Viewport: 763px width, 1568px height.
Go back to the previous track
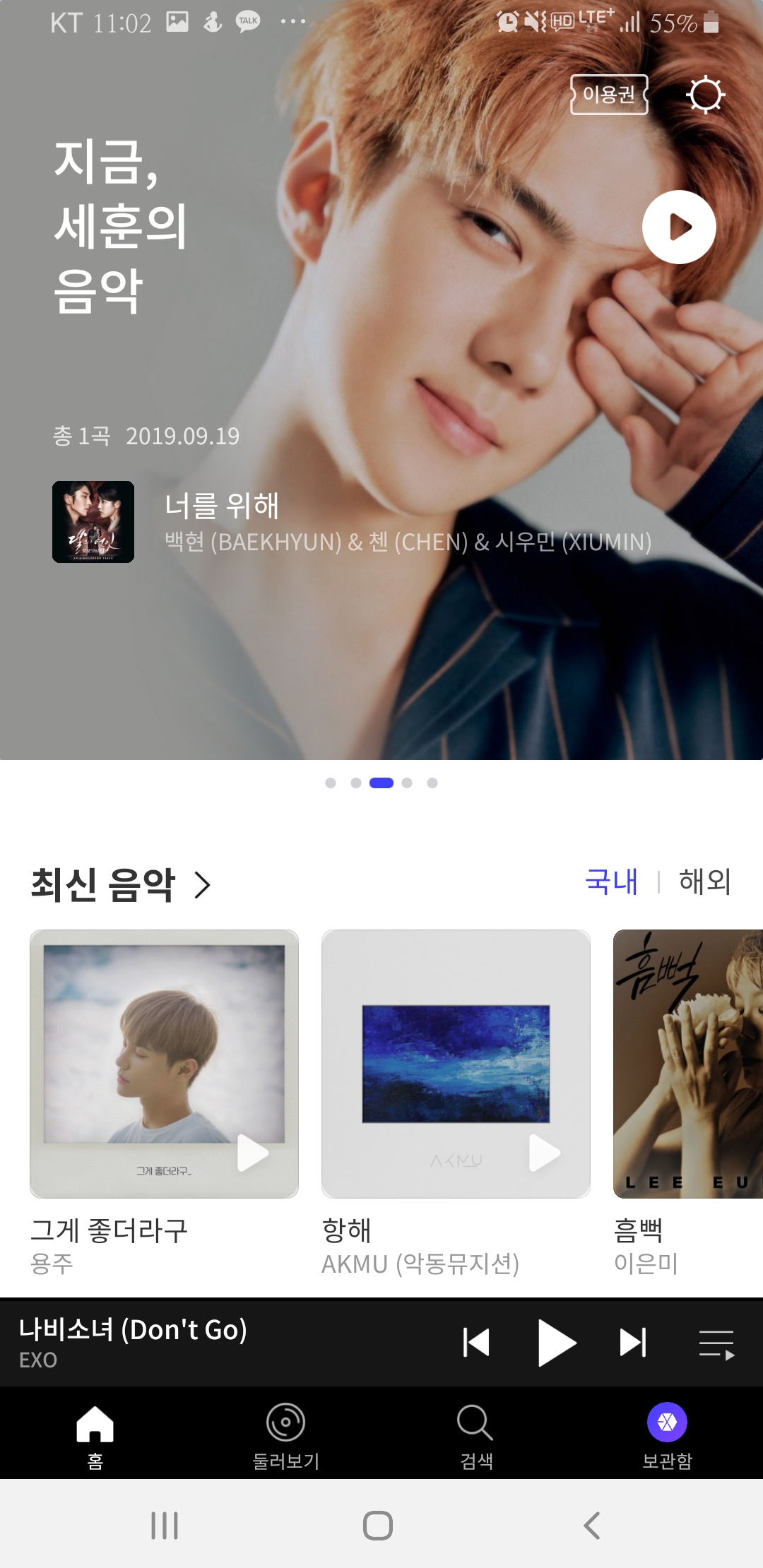pyautogui.click(x=476, y=1342)
